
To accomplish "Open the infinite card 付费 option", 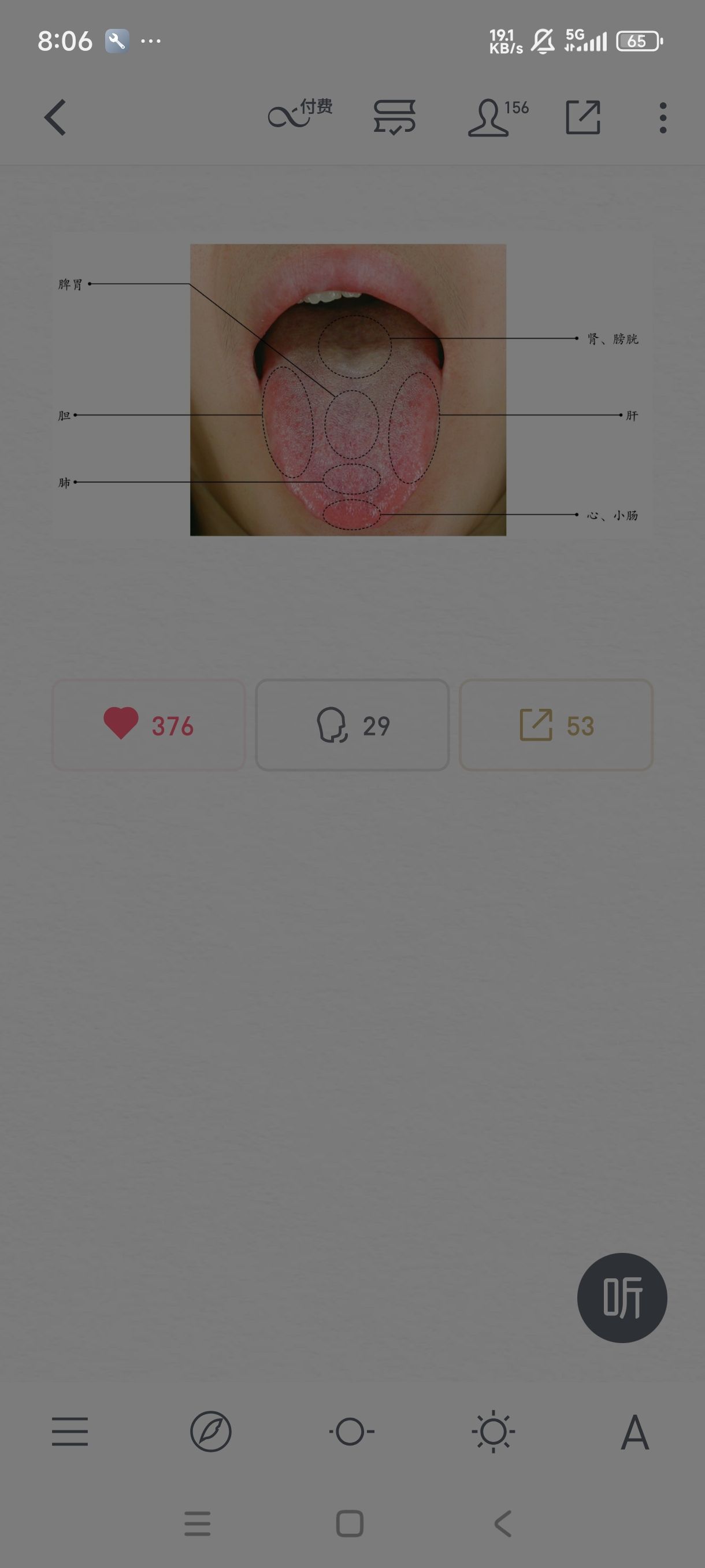I will (300, 114).
